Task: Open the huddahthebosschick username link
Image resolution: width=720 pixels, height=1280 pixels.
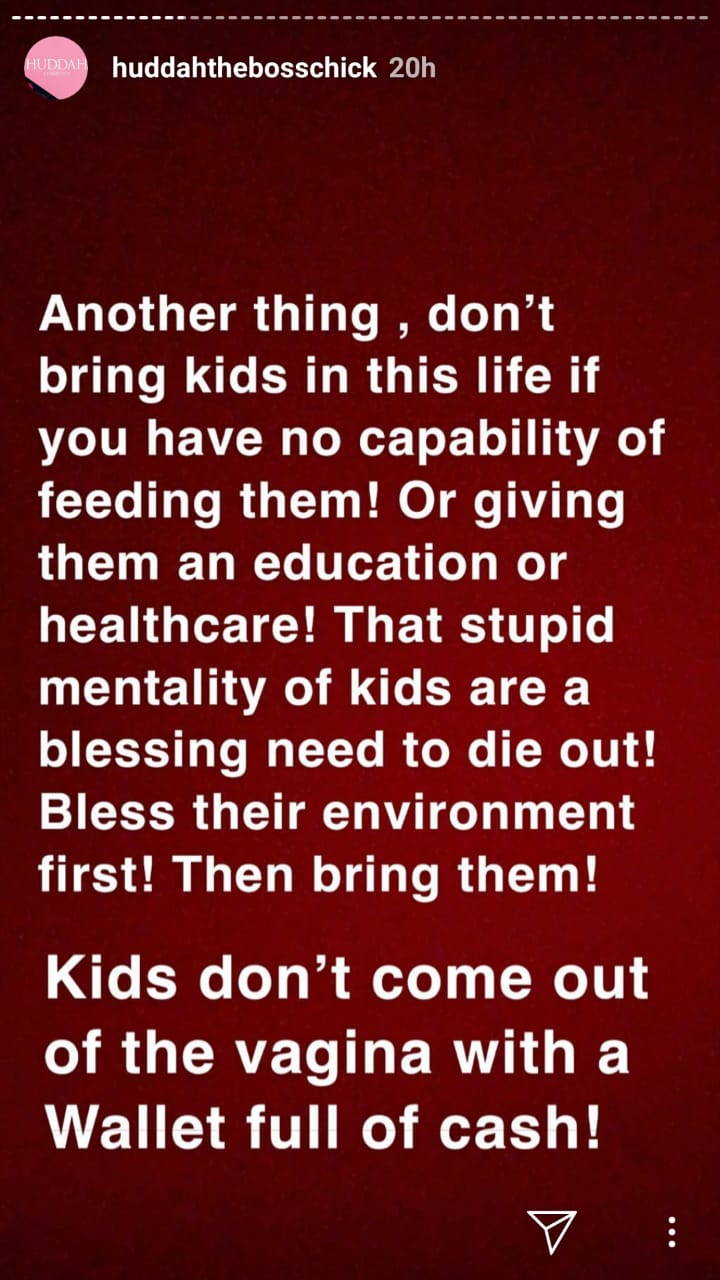Action: [x=244, y=68]
